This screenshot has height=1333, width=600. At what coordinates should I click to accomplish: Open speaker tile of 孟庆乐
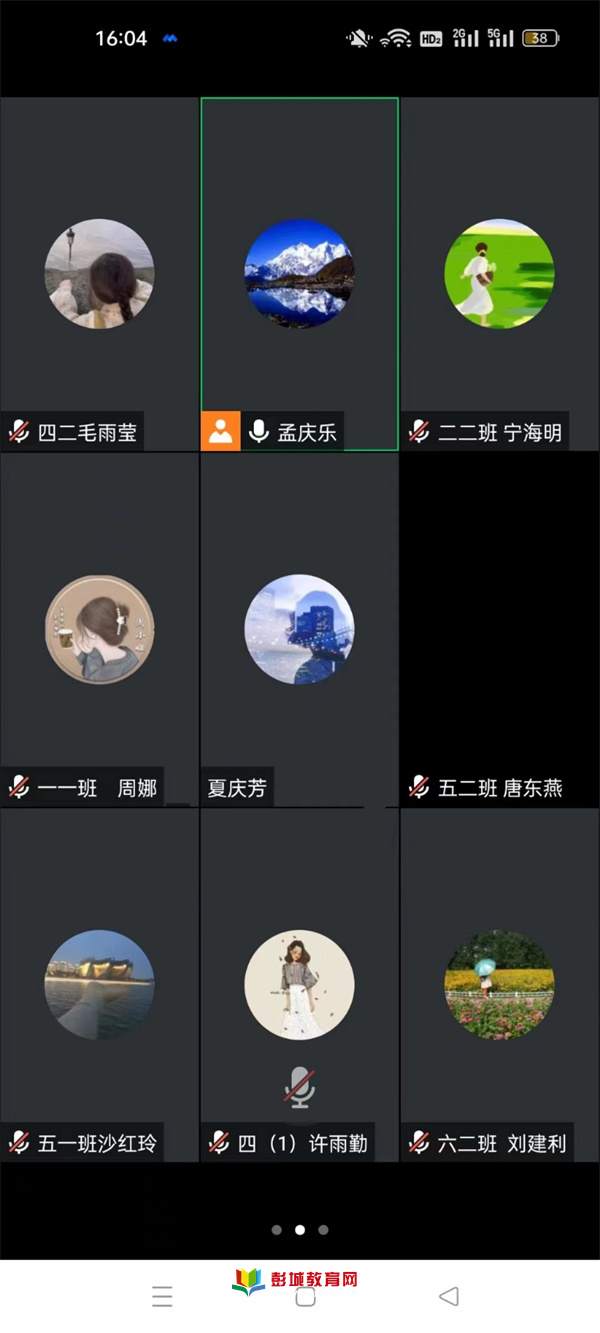point(299,273)
